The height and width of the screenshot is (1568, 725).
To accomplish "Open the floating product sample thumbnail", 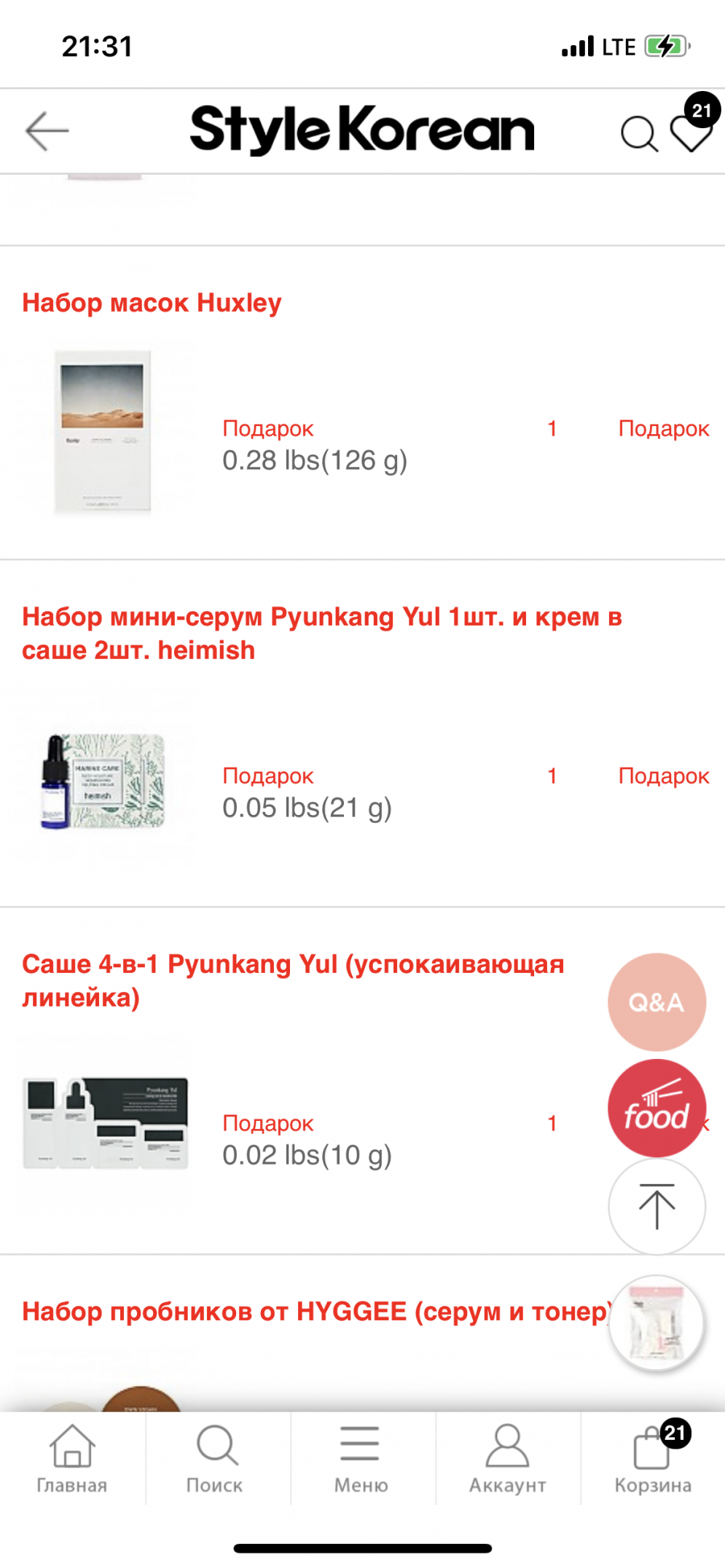I will coord(657,1323).
